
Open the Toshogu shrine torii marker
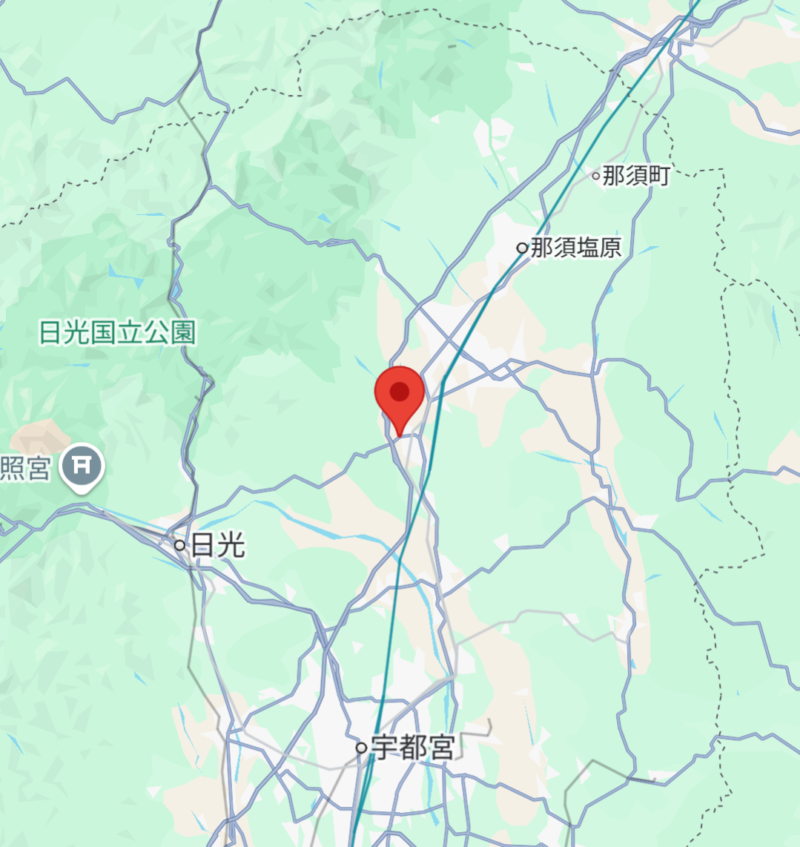[82, 464]
